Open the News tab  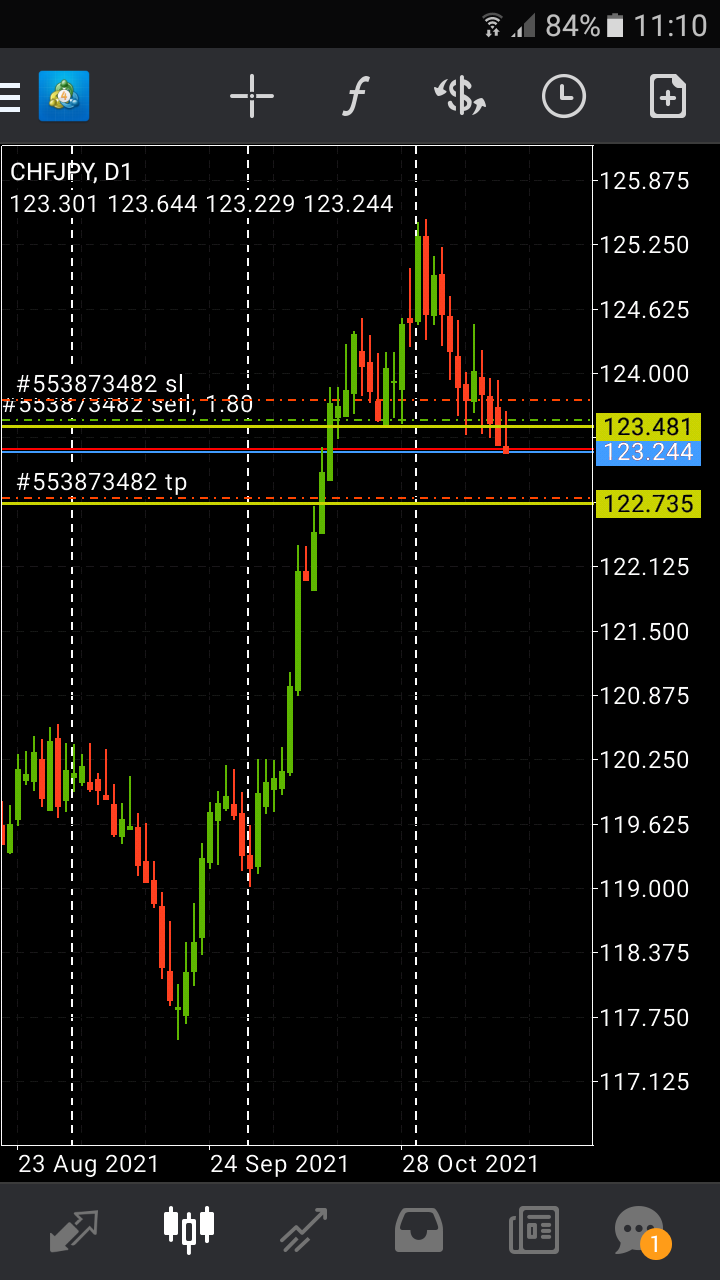(534, 1230)
